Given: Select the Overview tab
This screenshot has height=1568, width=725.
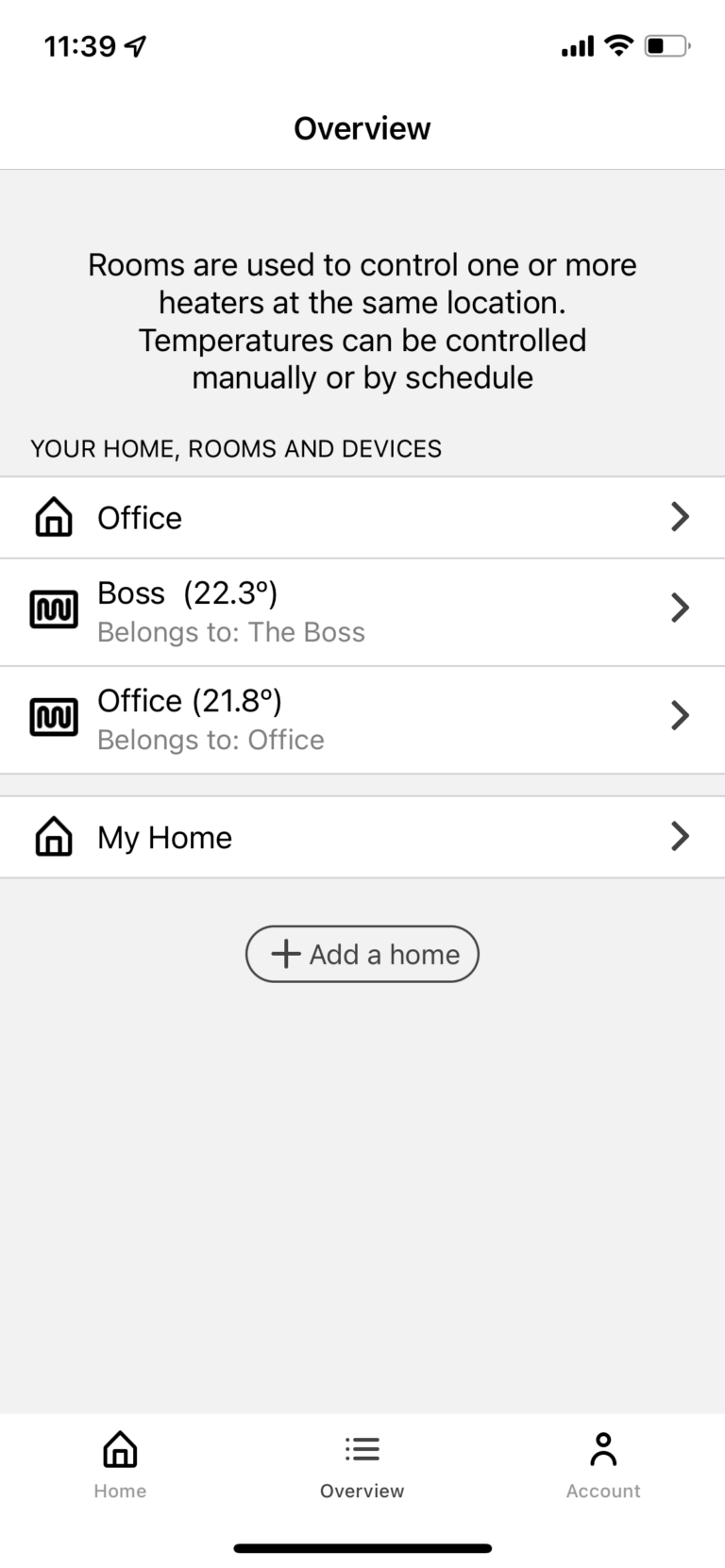Looking at the screenshot, I should (362, 1464).
